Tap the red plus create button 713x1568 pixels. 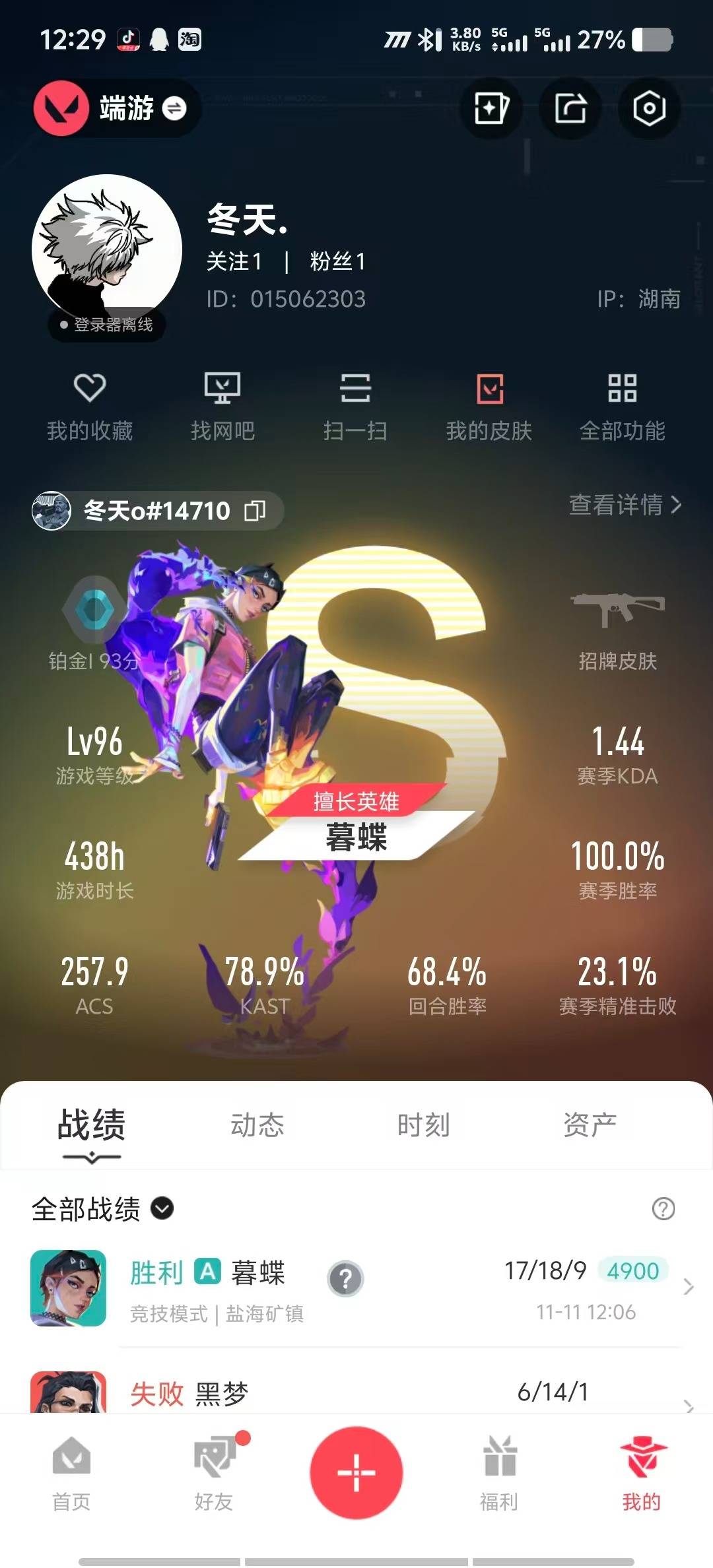click(356, 1472)
